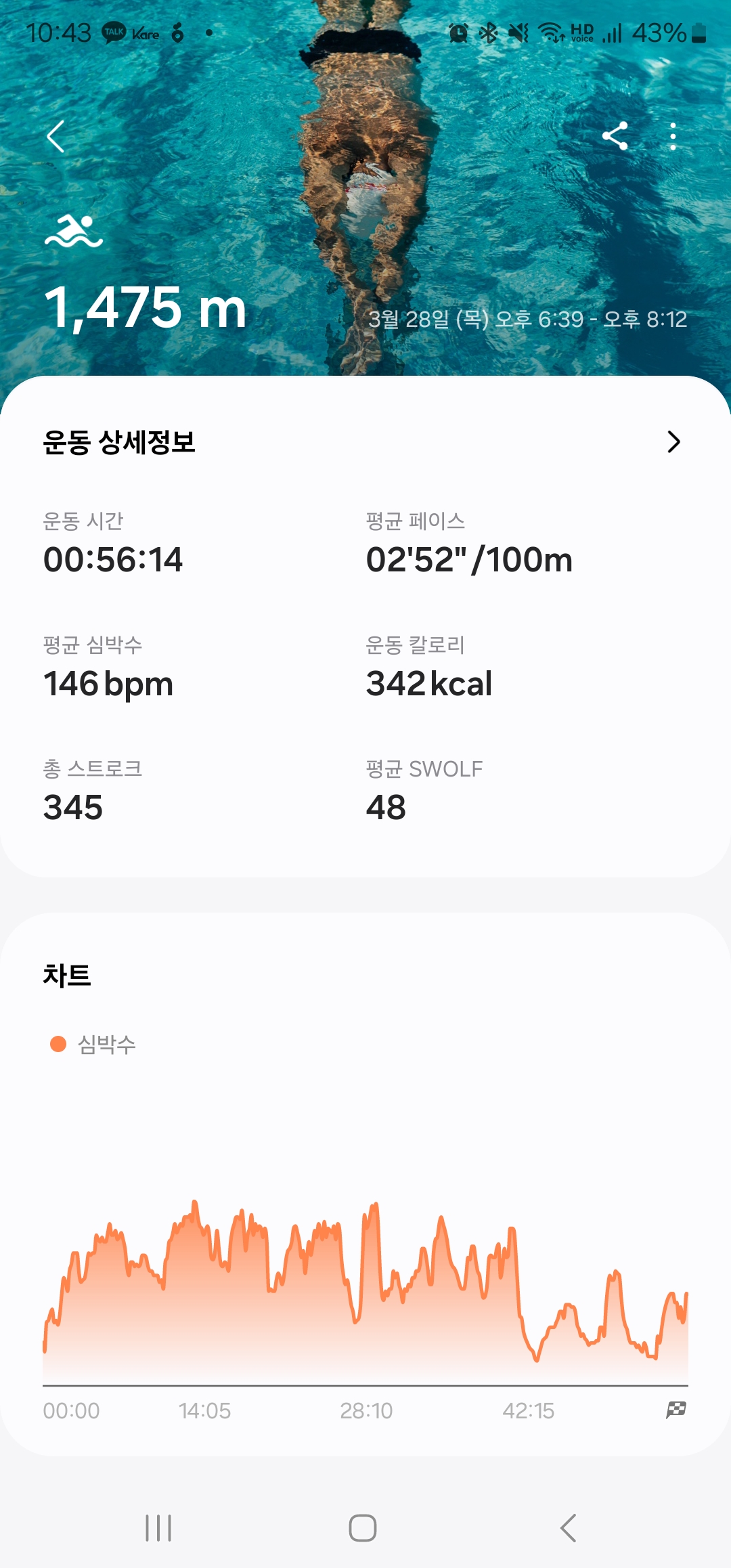
Task: Open the three-dot overflow menu
Action: (x=672, y=136)
